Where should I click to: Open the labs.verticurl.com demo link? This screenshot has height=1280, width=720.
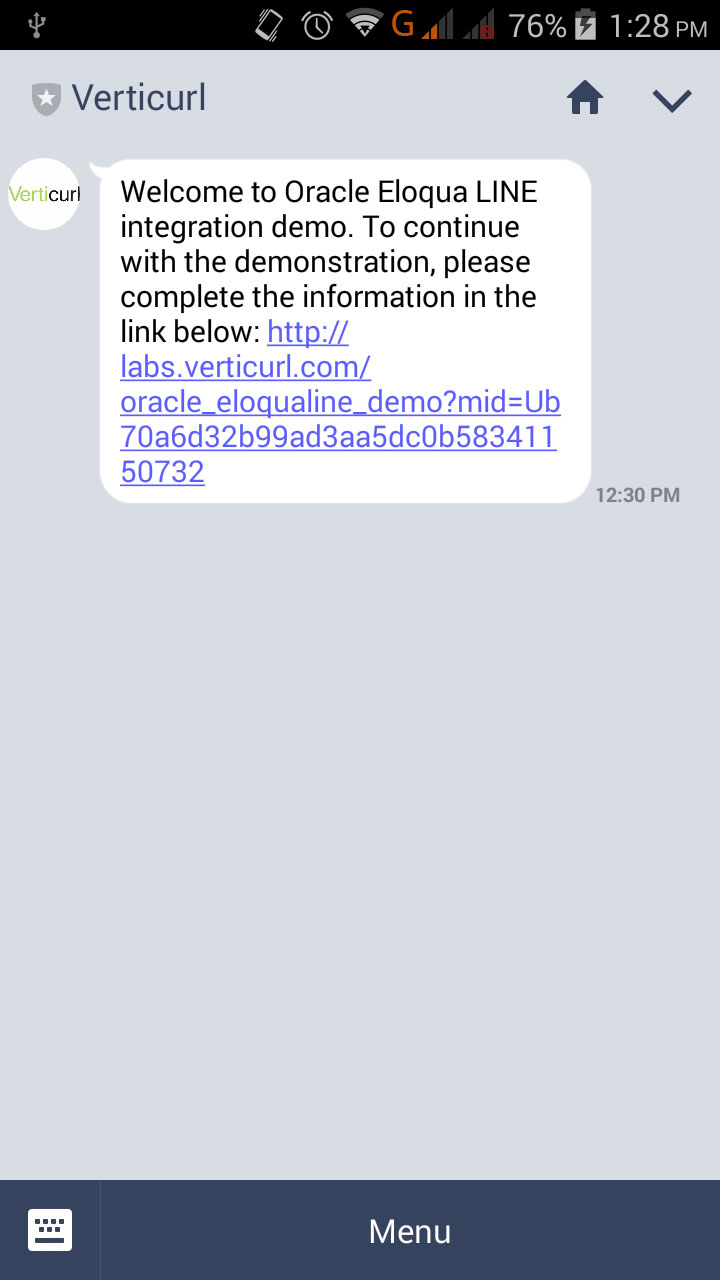(338, 402)
